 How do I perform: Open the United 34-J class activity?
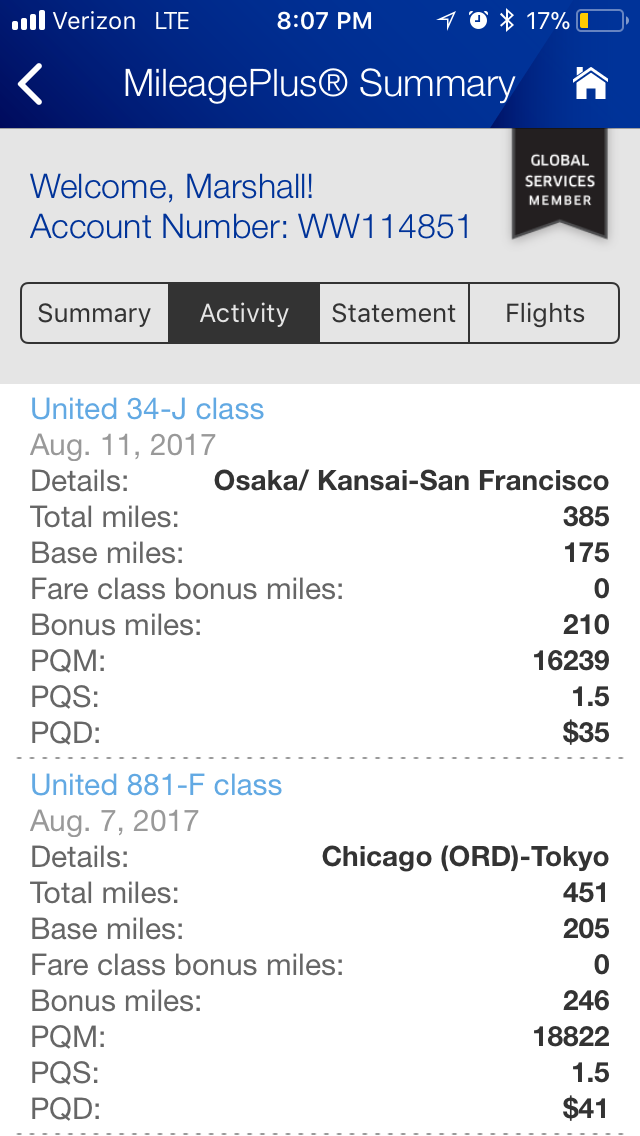[x=148, y=409]
